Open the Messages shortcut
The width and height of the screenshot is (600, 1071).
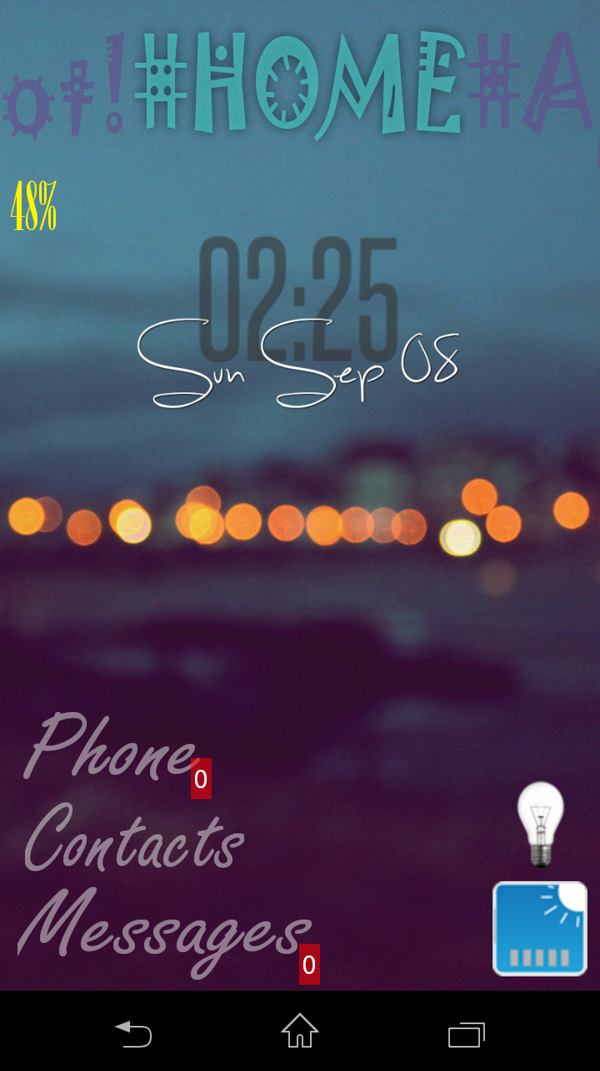click(163, 931)
